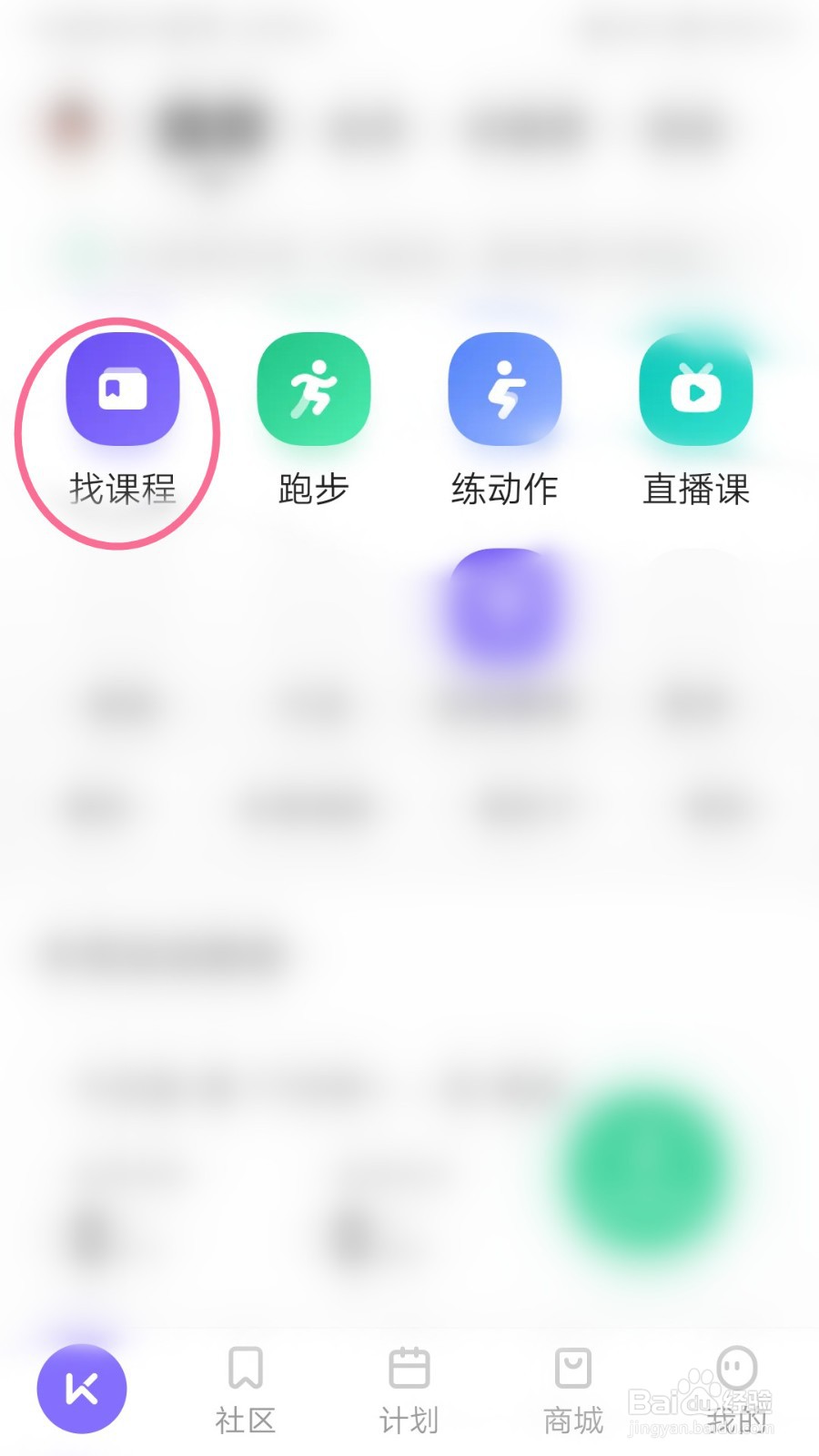
Task: Select the 跑步 running icon
Action: 313,389
